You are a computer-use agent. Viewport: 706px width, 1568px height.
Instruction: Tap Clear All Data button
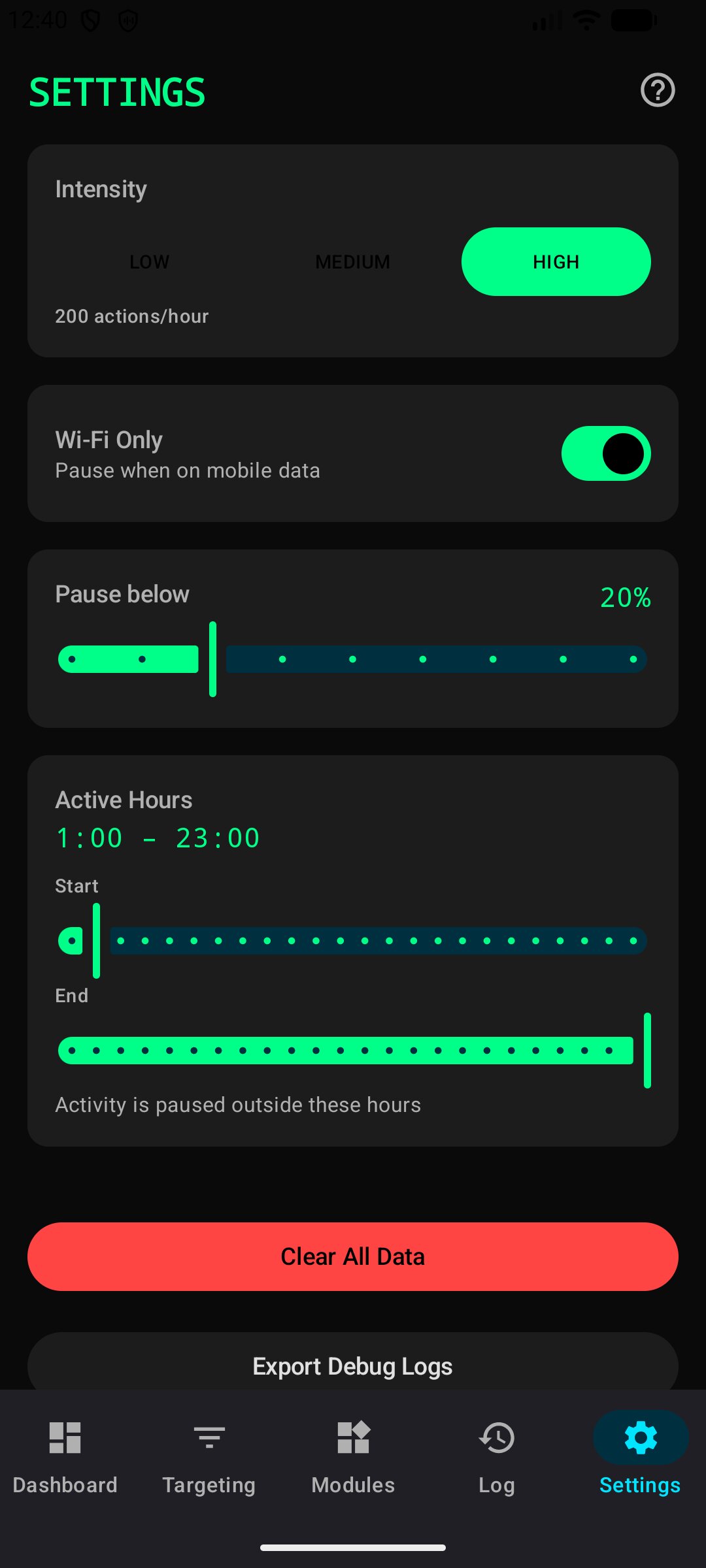pyautogui.click(x=353, y=1256)
